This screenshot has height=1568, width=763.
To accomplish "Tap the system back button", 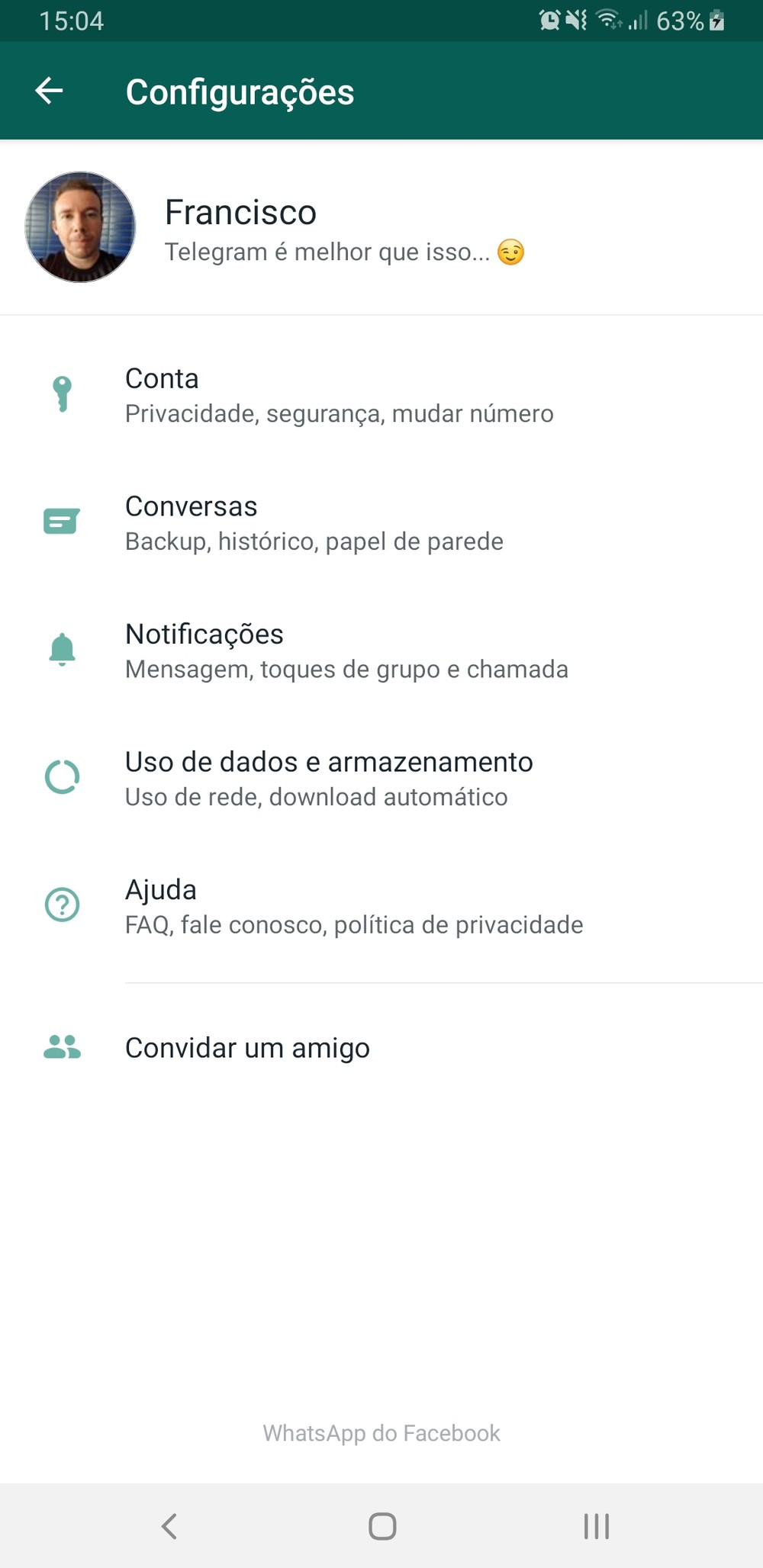I will (169, 1526).
